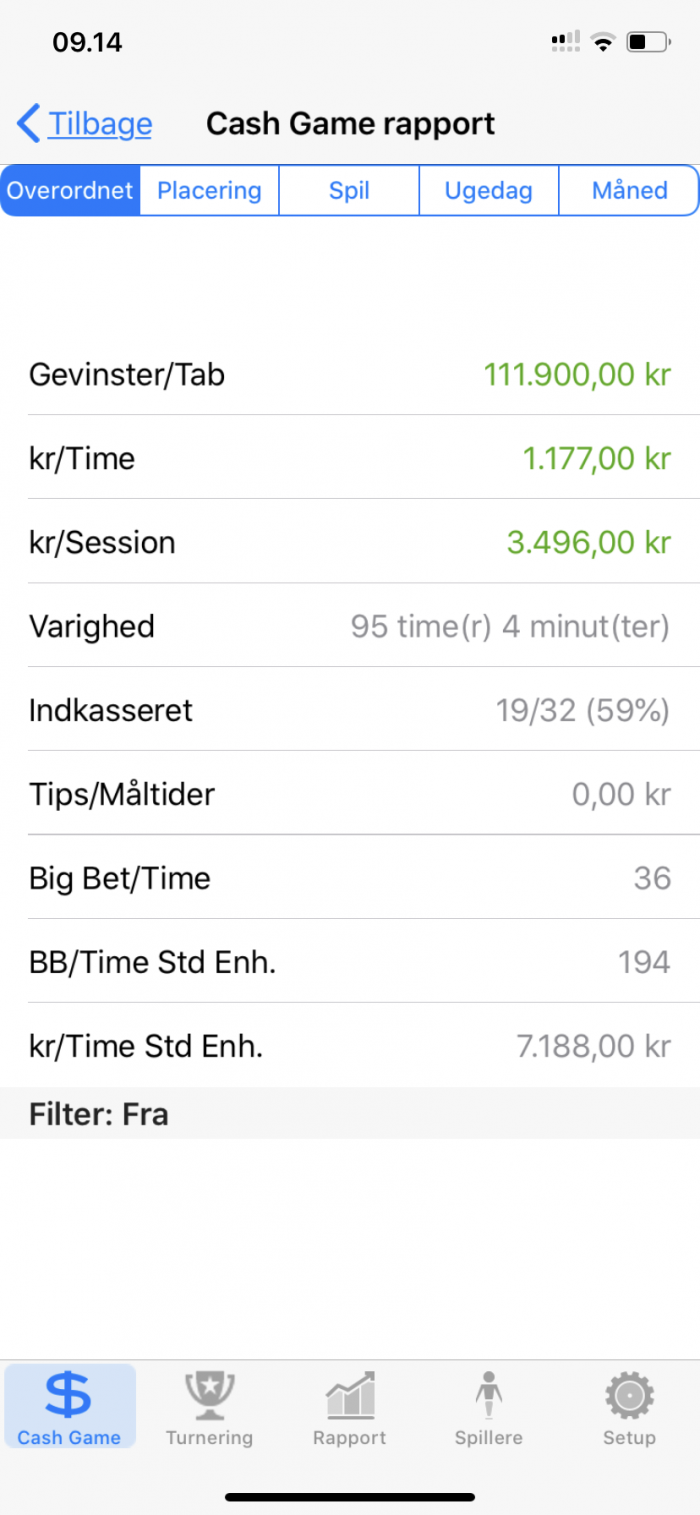Show the Måned report
This screenshot has width=700, height=1515.
(x=629, y=190)
